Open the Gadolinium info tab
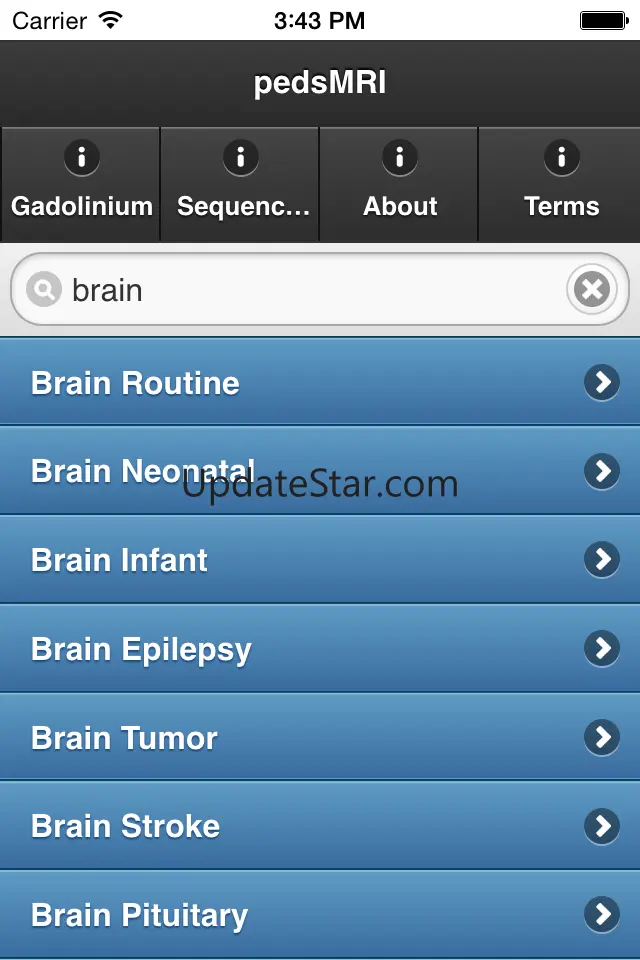 [81, 184]
